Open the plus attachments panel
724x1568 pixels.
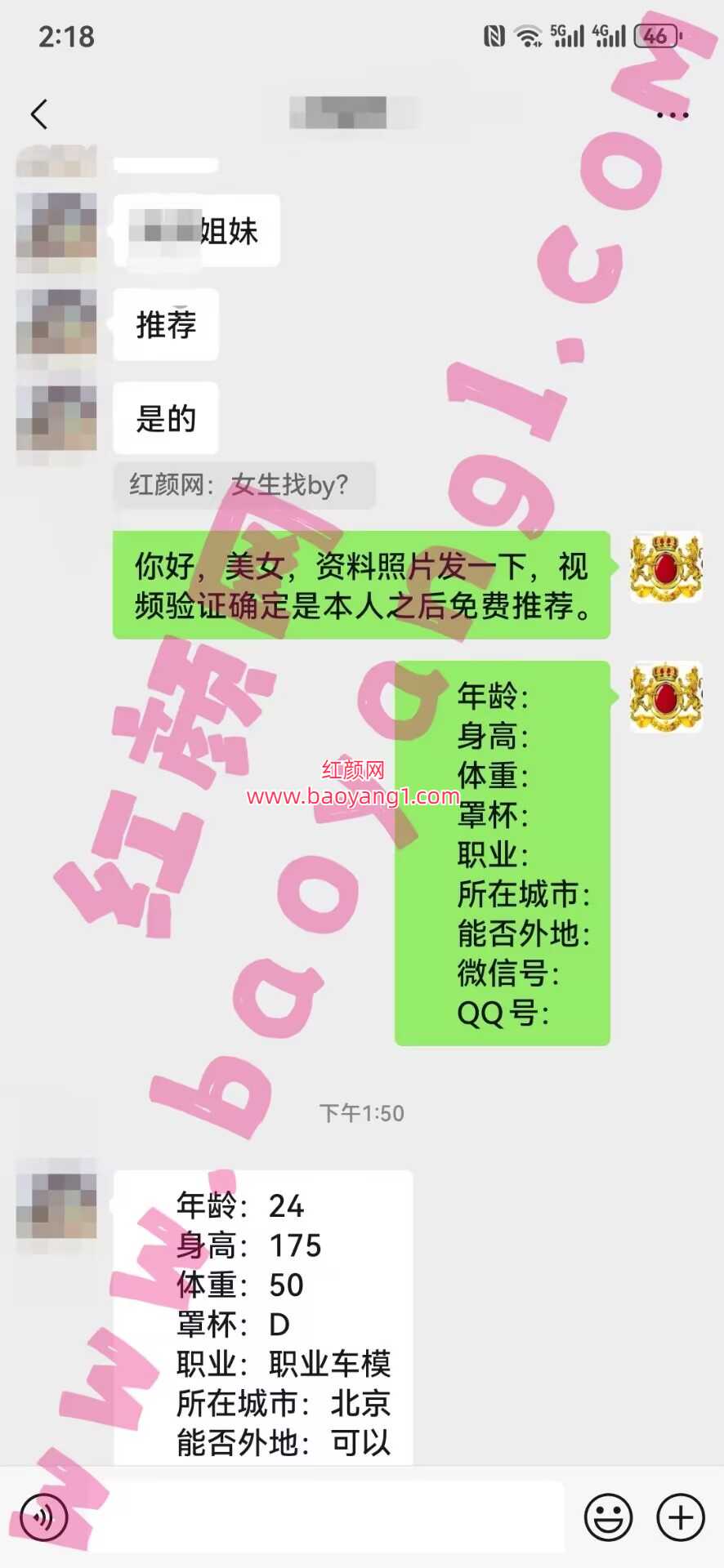(x=680, y=1517)
